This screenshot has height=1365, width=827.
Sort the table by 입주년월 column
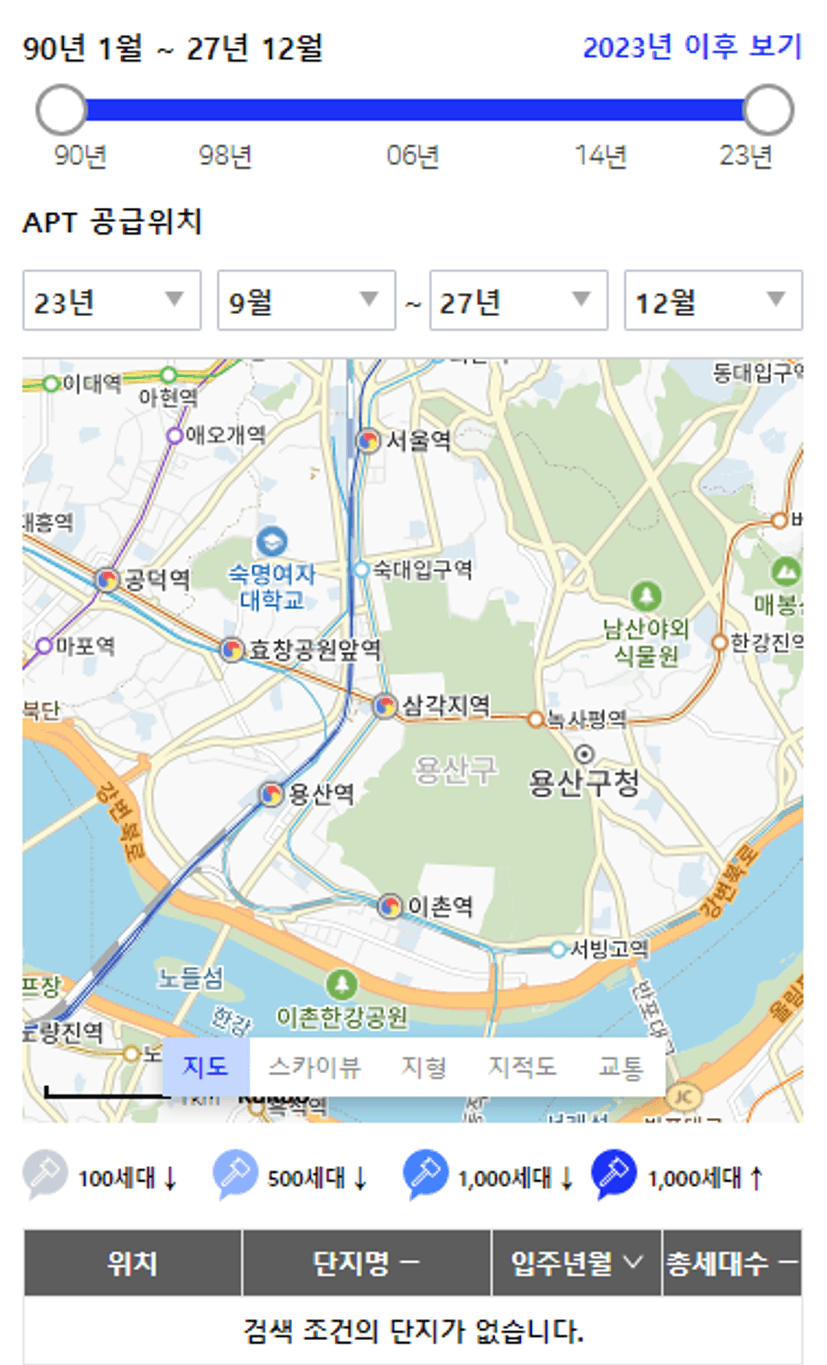click(x=577, y=1263)
